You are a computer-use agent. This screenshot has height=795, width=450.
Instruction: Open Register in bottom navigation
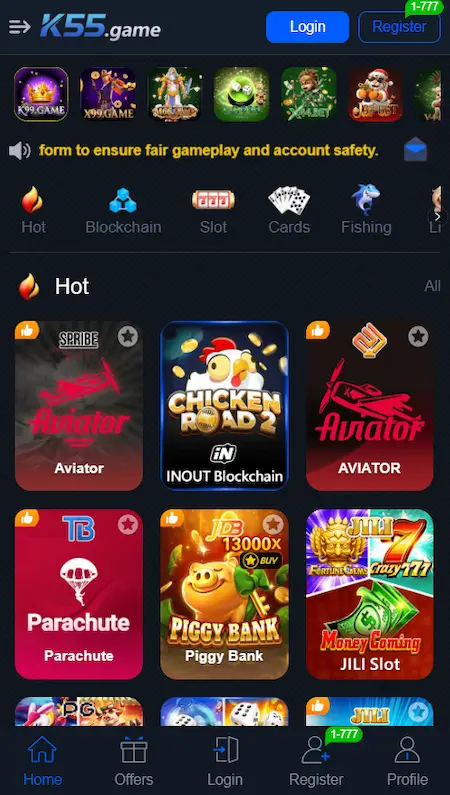[x=316, y=762]
